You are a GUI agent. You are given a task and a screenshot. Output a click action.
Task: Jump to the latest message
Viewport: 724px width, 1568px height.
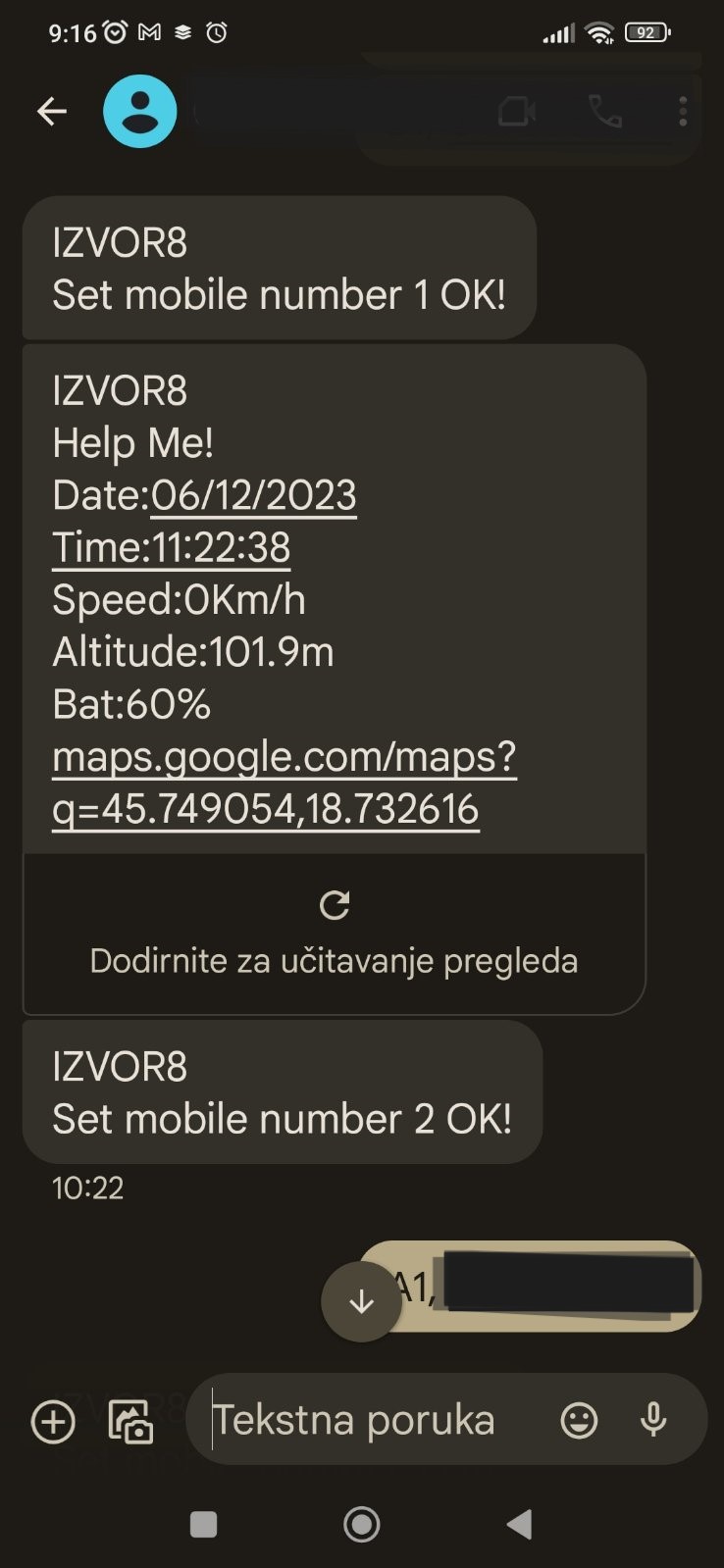[x=362, y=1301]
